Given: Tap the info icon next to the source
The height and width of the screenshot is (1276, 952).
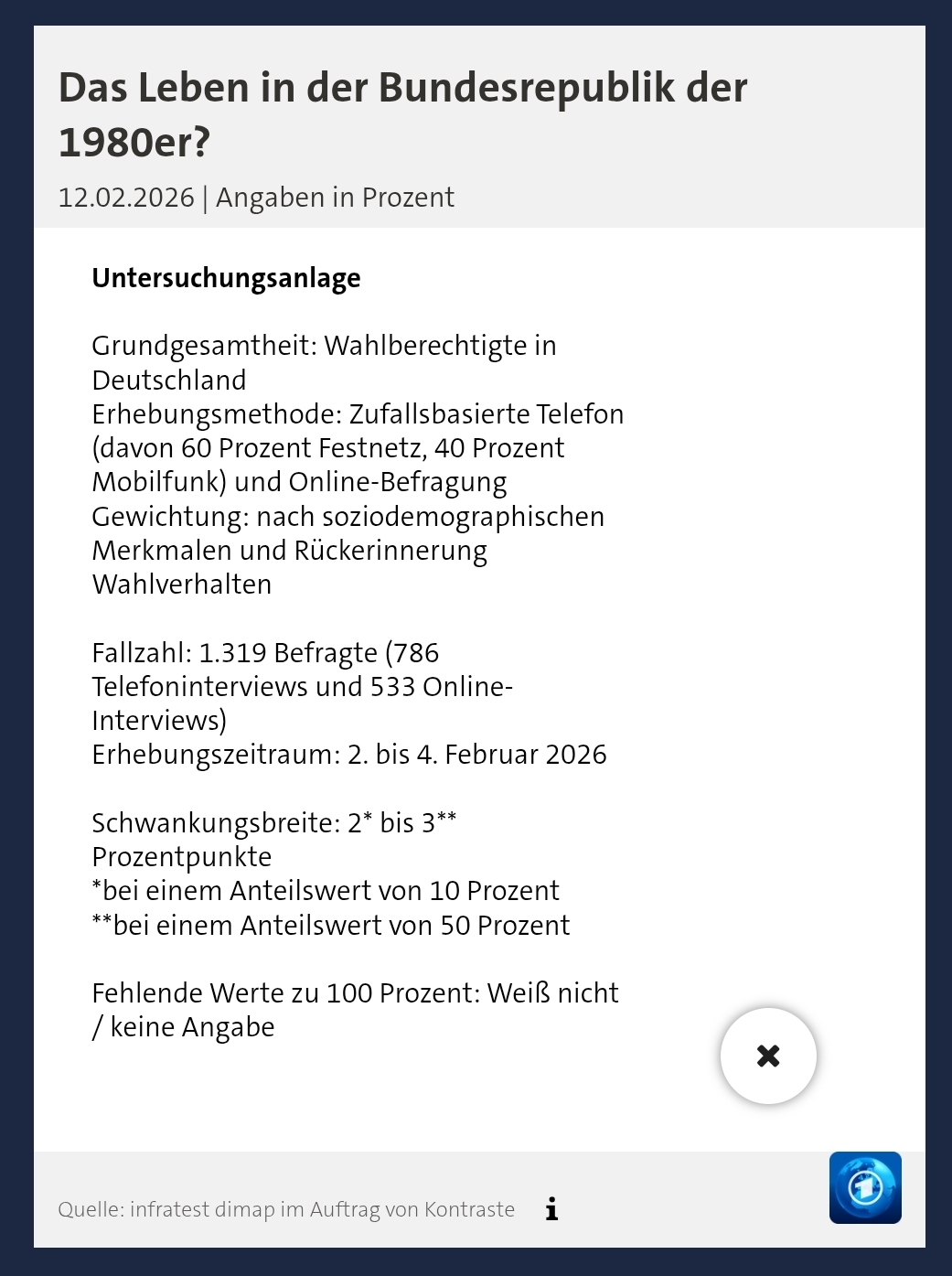Looking at the screenshot, I should [551, 1209].
